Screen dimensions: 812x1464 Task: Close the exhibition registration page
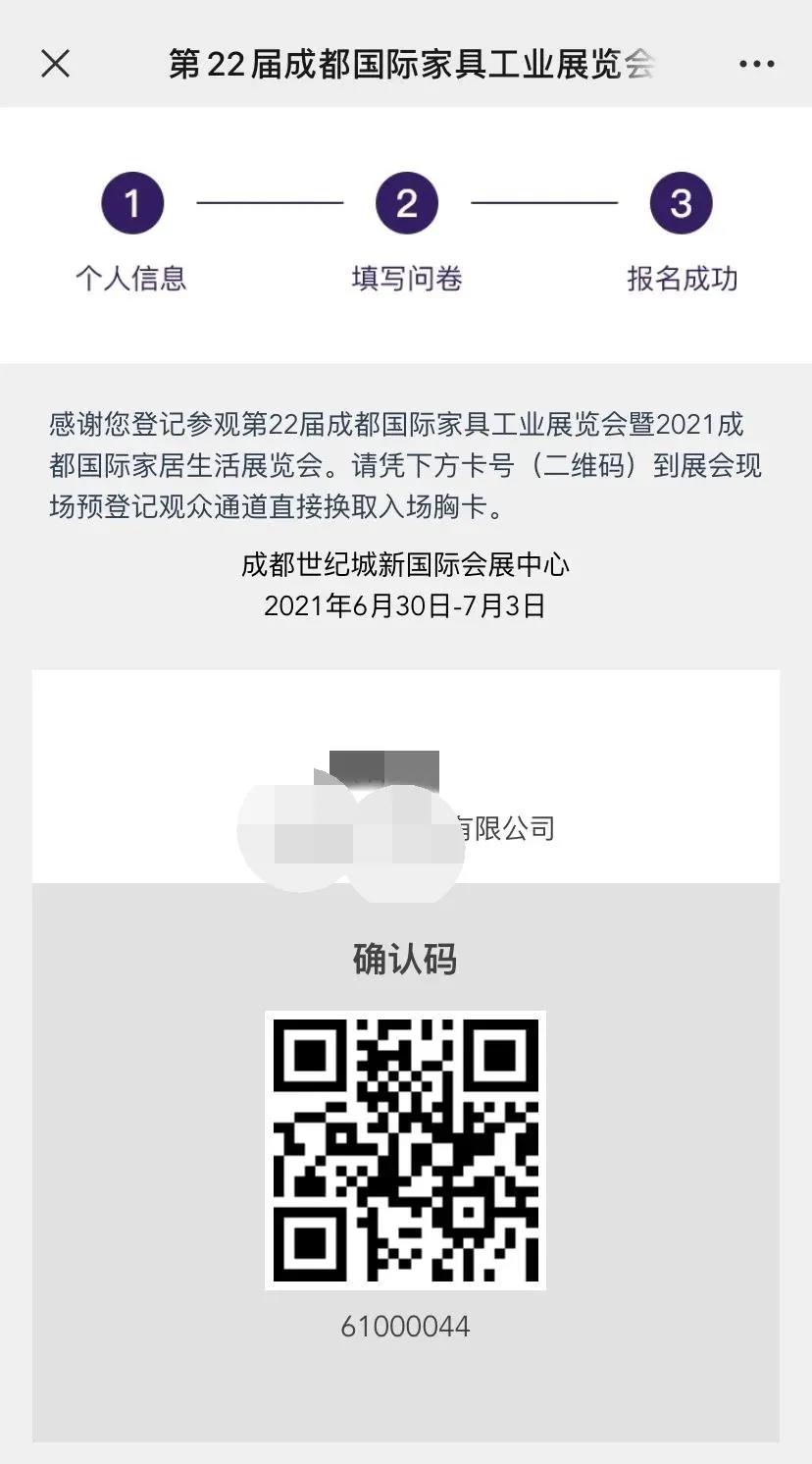click(x=55, y=64)
